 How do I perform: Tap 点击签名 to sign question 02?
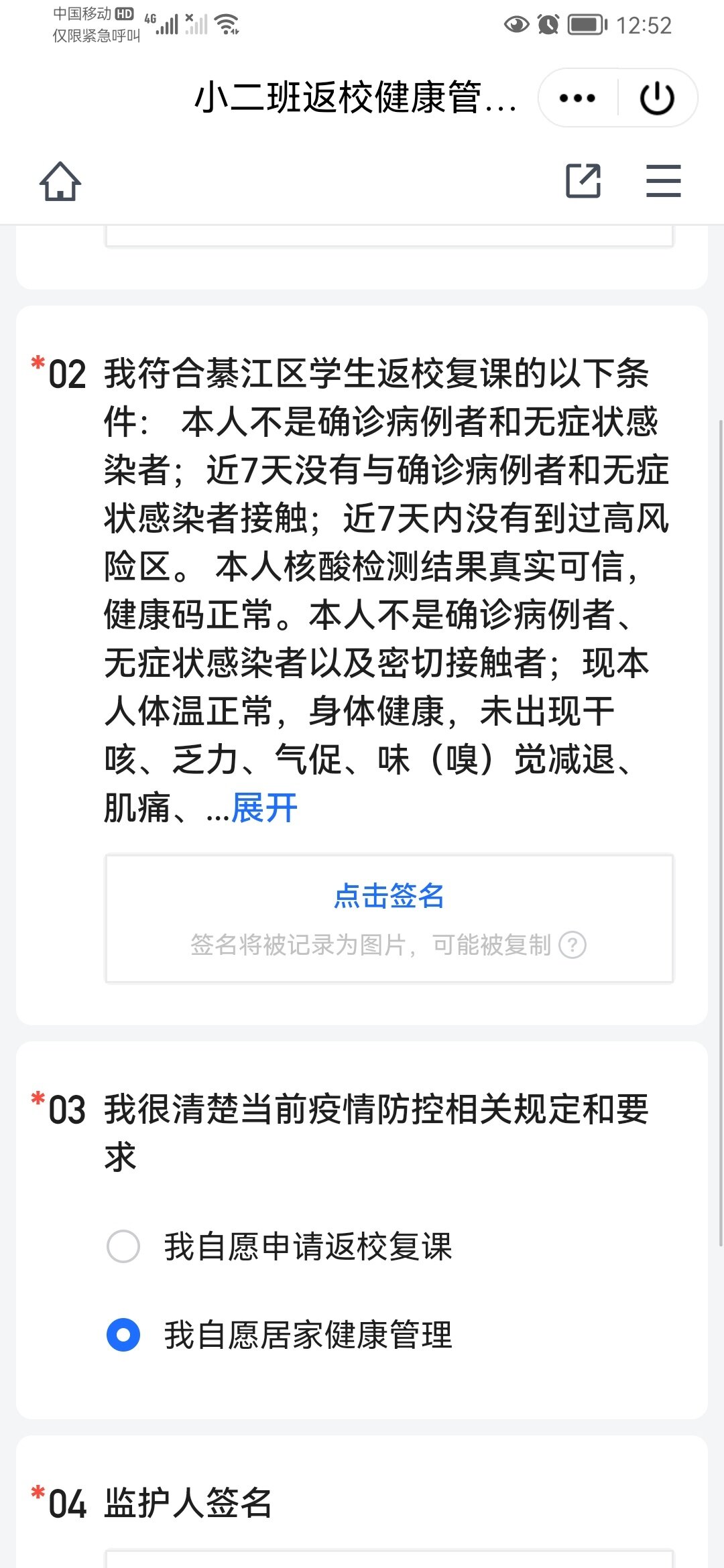(x=389, y=896)
